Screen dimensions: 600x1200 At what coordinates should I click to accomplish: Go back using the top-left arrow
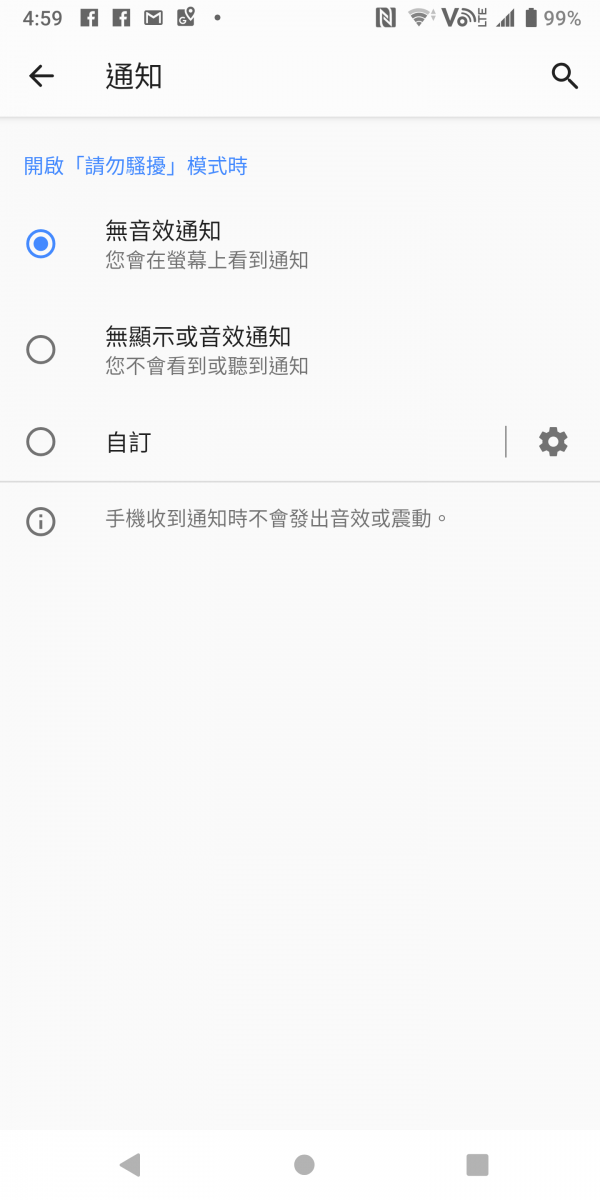[41, 76]
